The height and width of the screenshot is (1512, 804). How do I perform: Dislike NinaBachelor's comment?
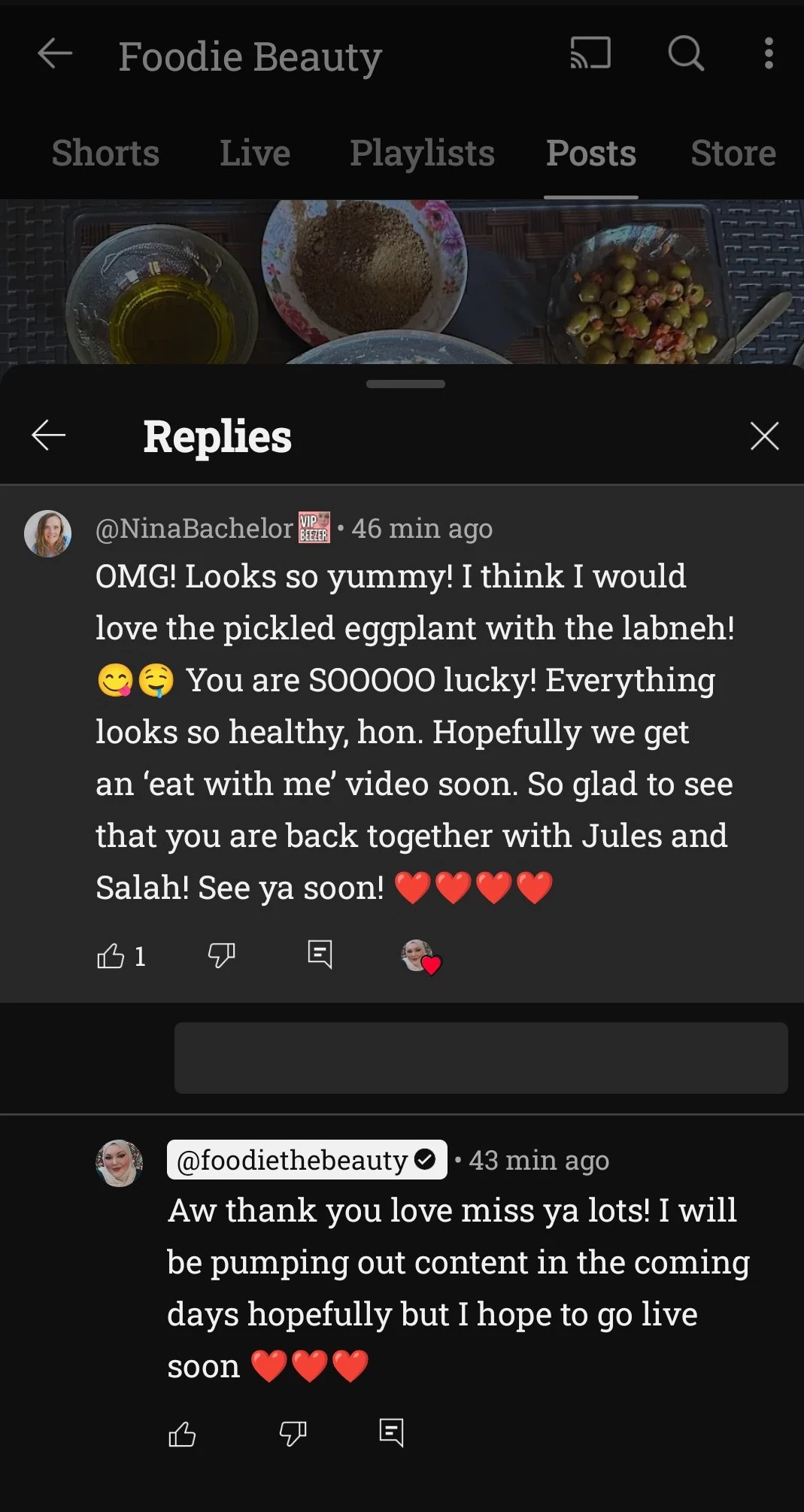221,955
